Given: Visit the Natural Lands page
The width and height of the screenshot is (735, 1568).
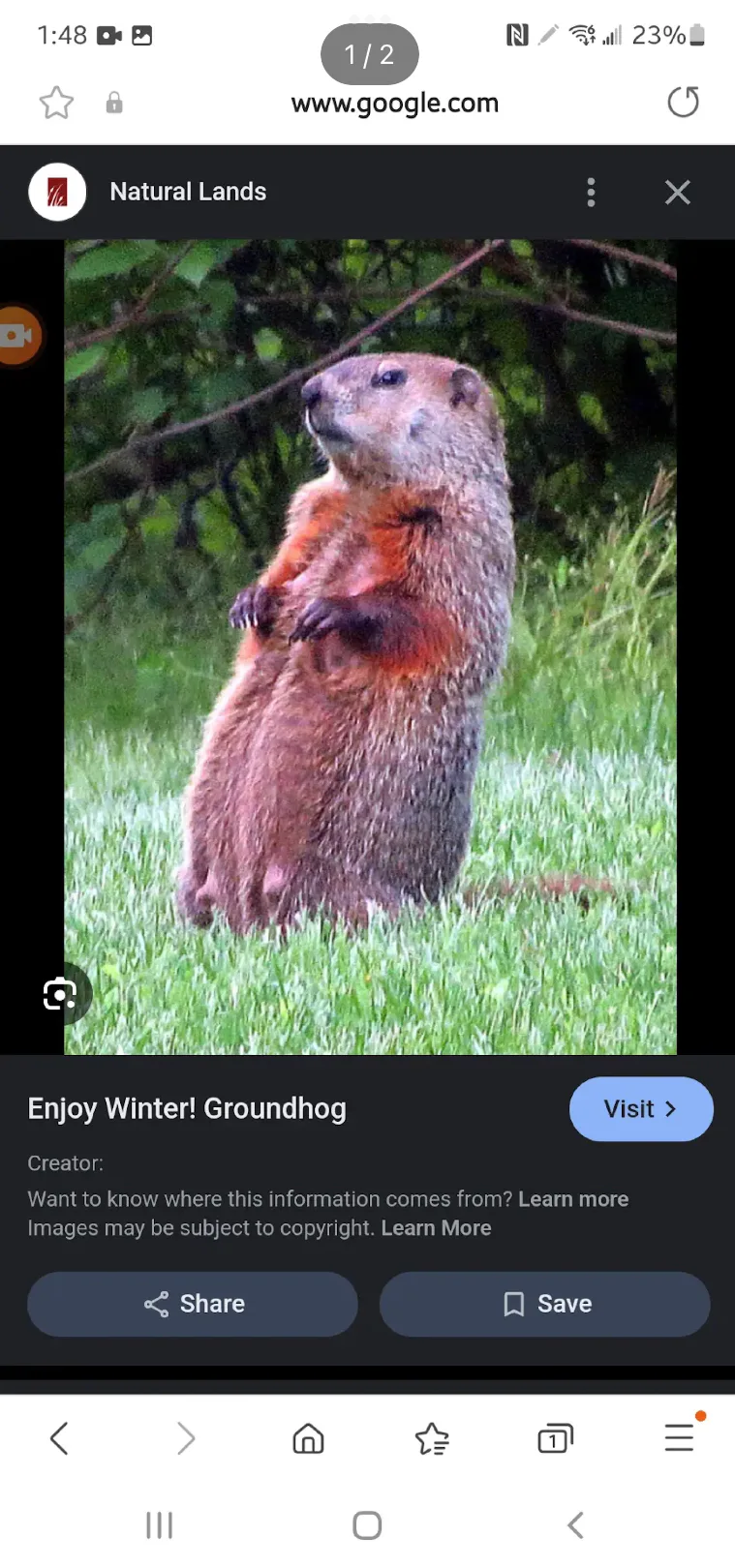Looking at the screenshot, I should [640, 1108].
